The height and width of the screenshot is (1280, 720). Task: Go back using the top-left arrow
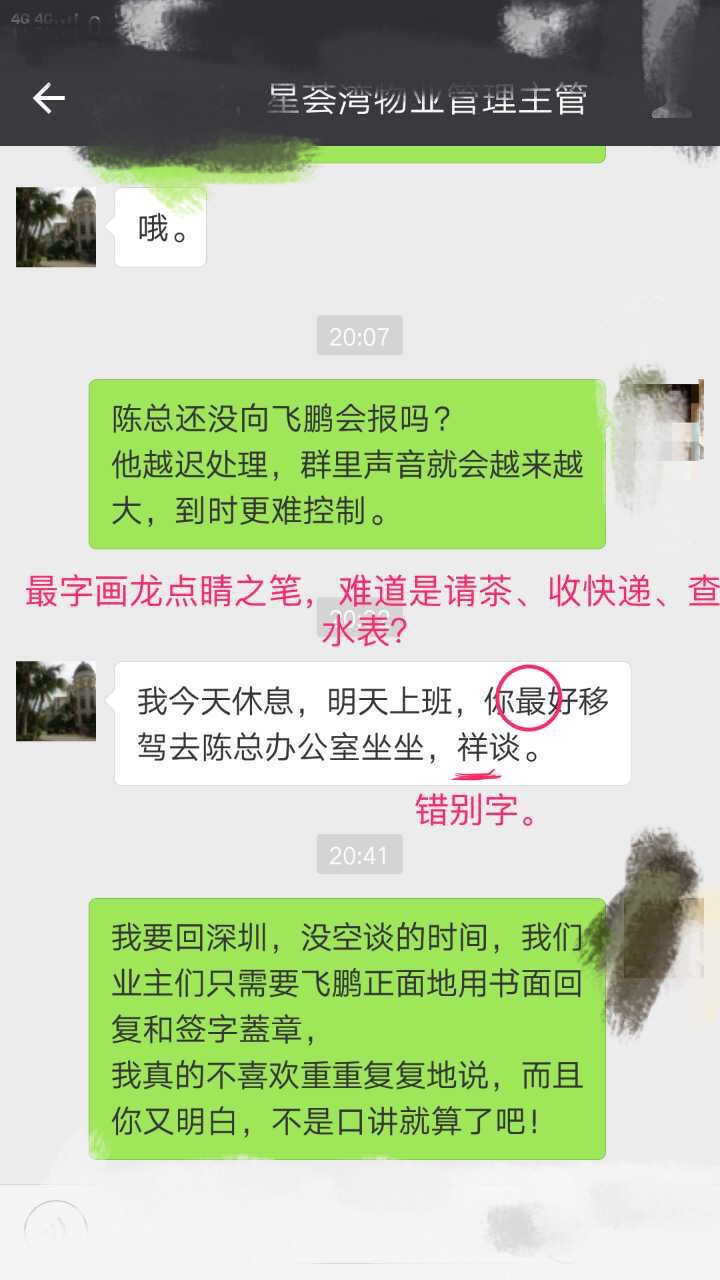click(48, 97)
